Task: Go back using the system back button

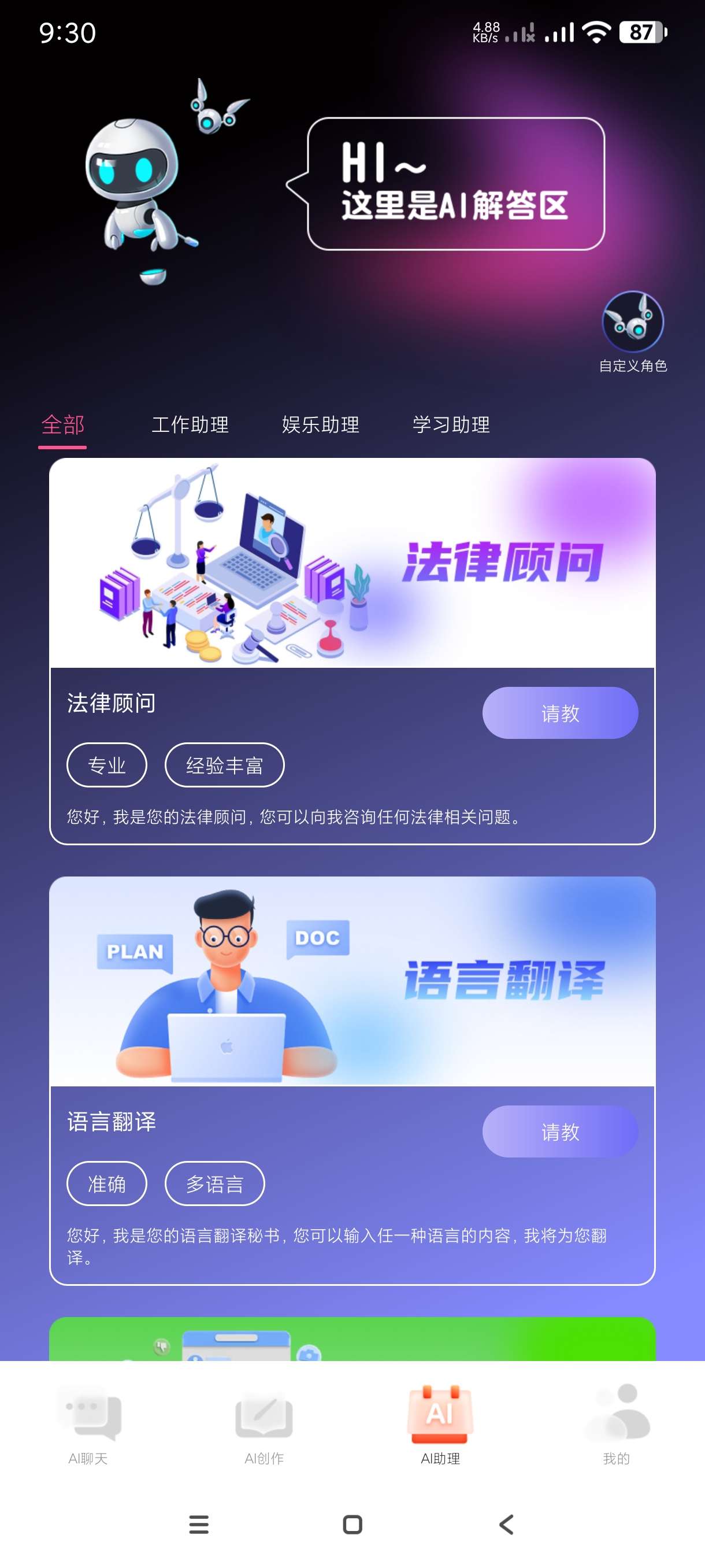Action: point(506,1525)
